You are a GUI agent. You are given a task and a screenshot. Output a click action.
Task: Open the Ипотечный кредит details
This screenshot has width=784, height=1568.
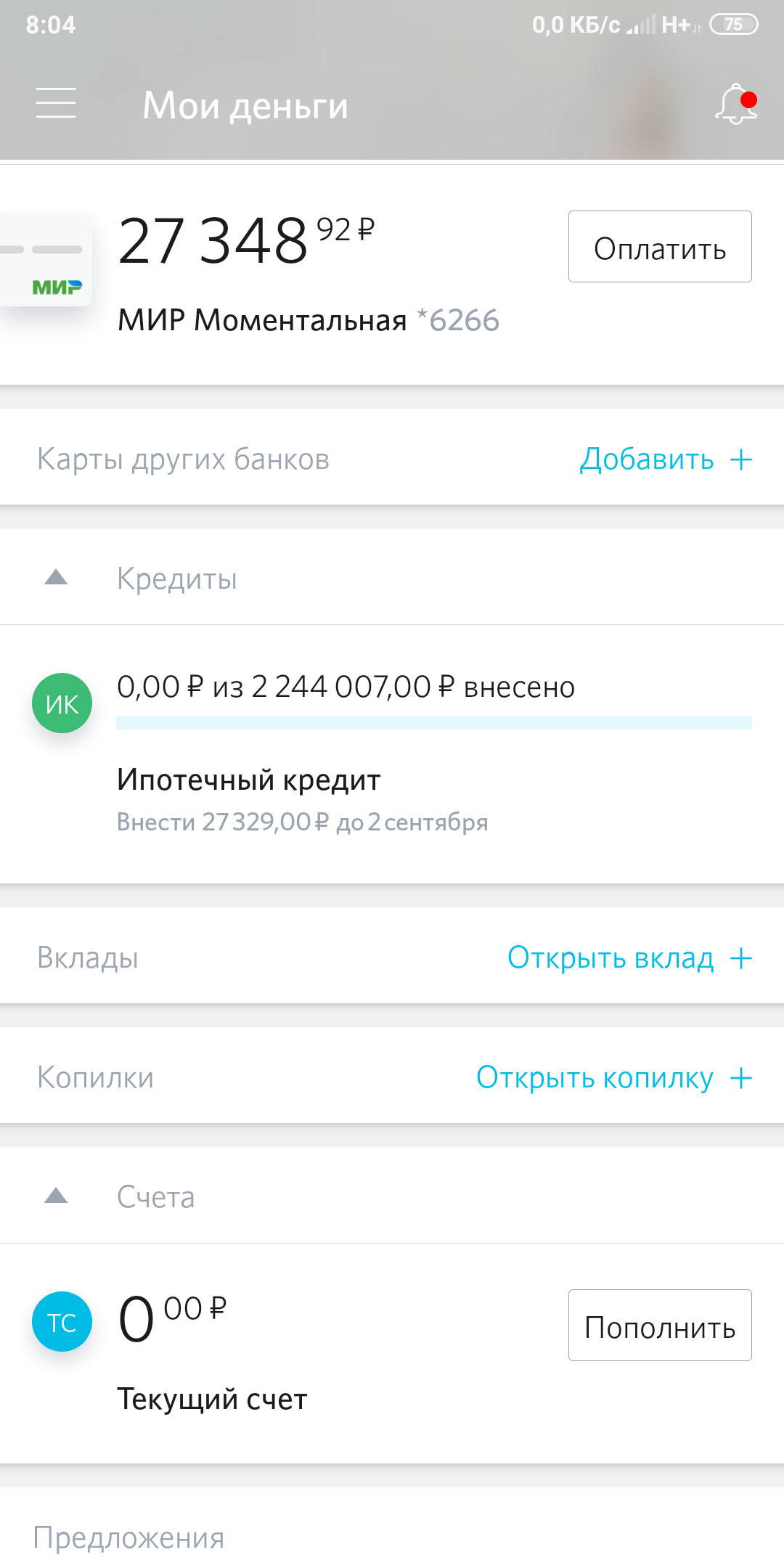(248, 780)
